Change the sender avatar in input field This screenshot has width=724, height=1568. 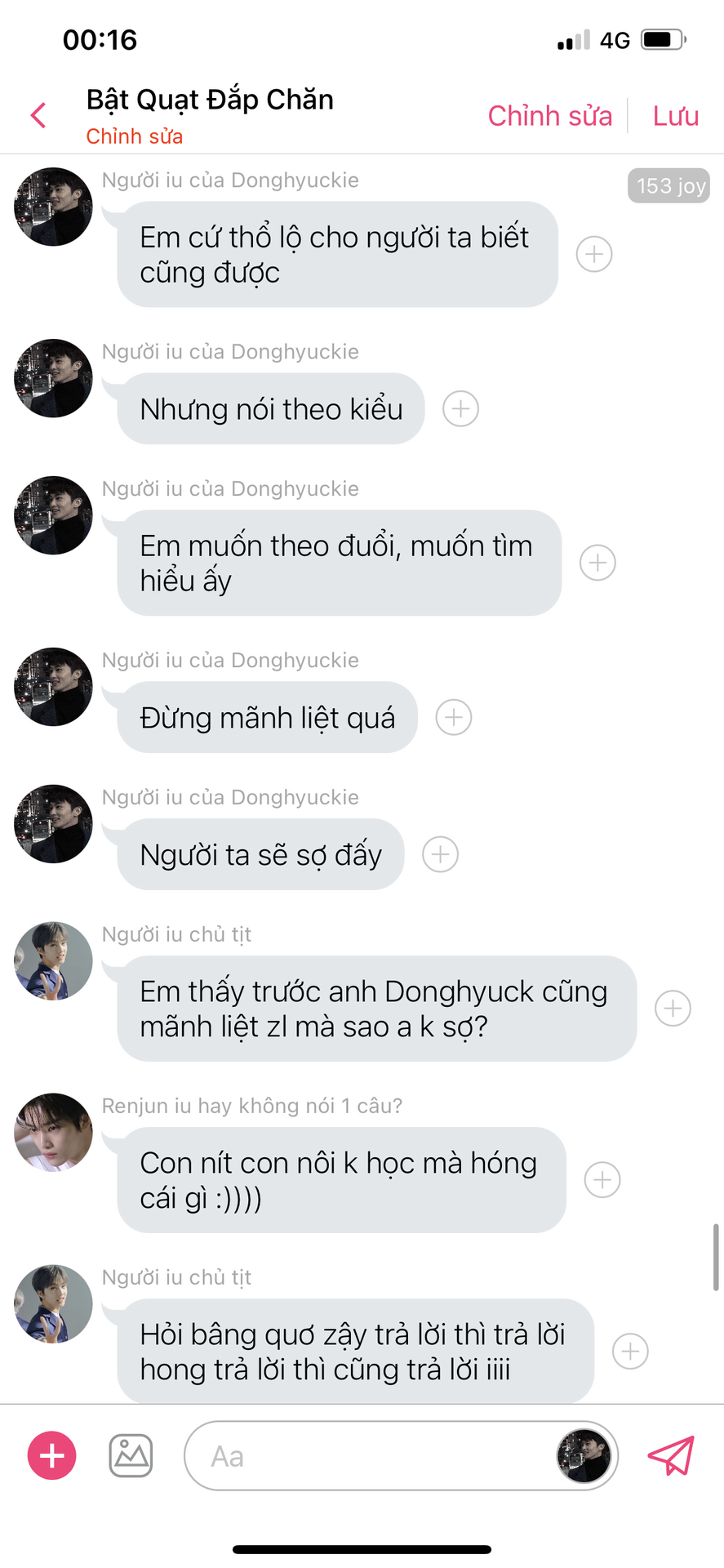click(x=584, y=1455)
